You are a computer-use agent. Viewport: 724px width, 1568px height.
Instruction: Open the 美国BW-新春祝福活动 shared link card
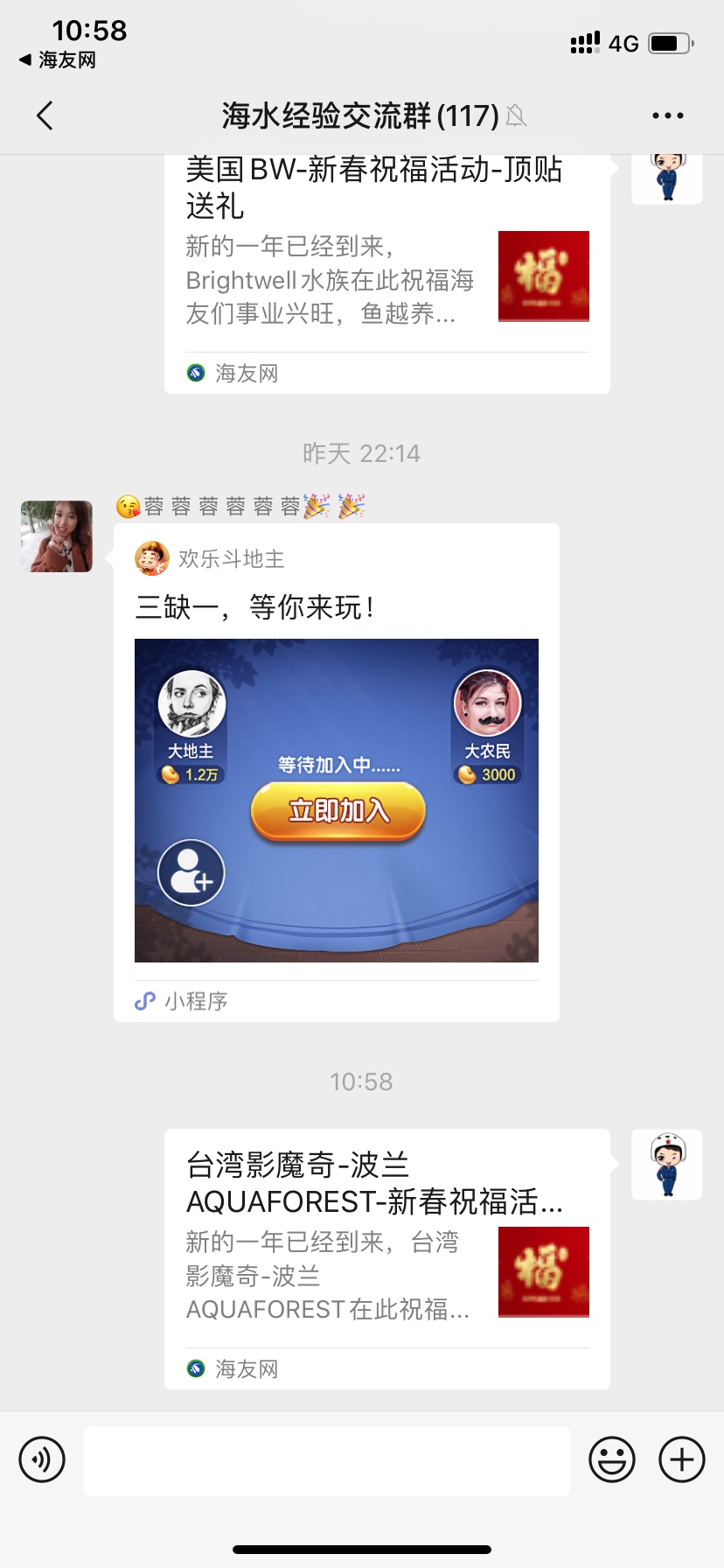[386, 271]
